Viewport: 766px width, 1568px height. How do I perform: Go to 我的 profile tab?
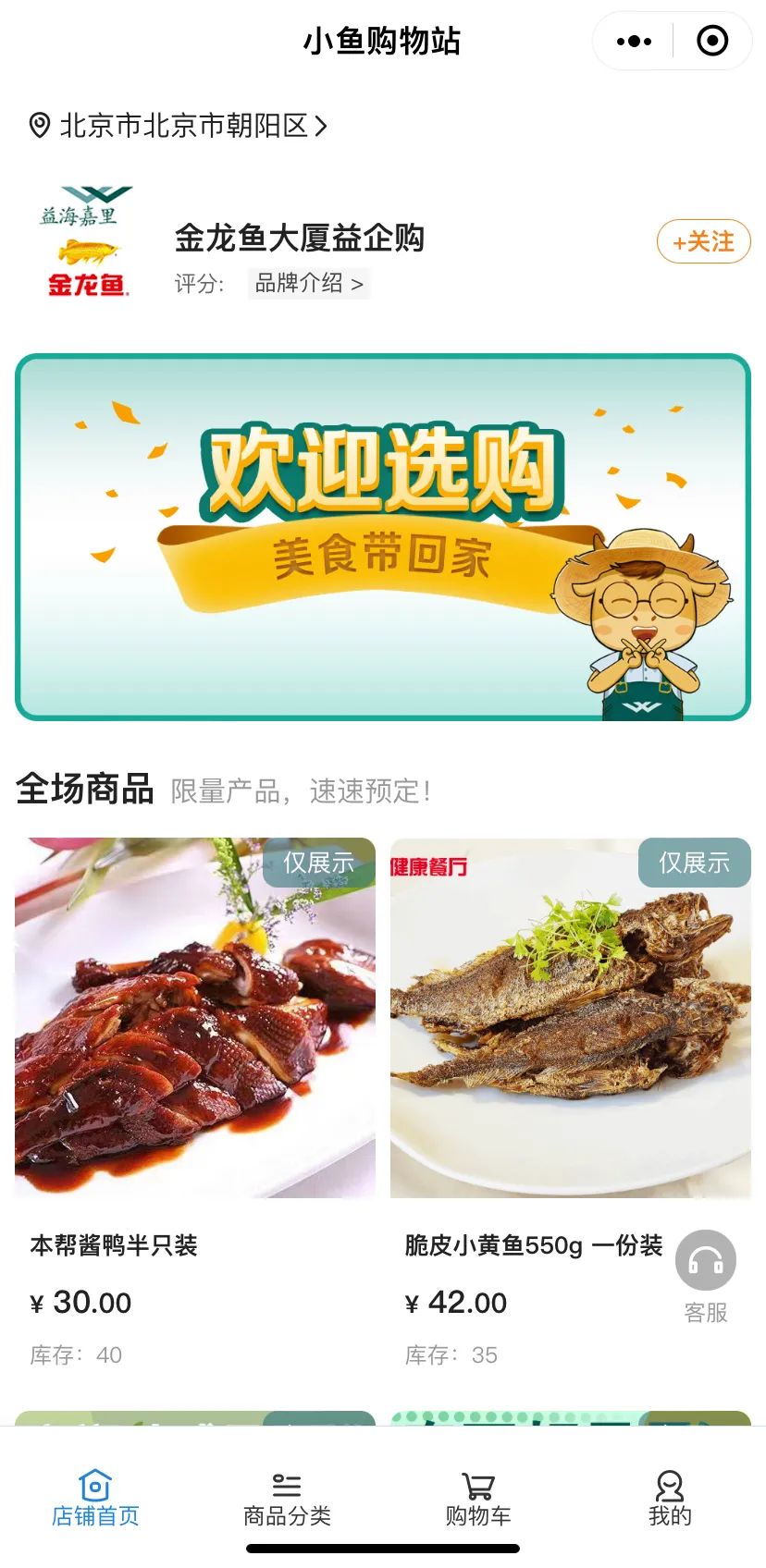pos(670,1499)
